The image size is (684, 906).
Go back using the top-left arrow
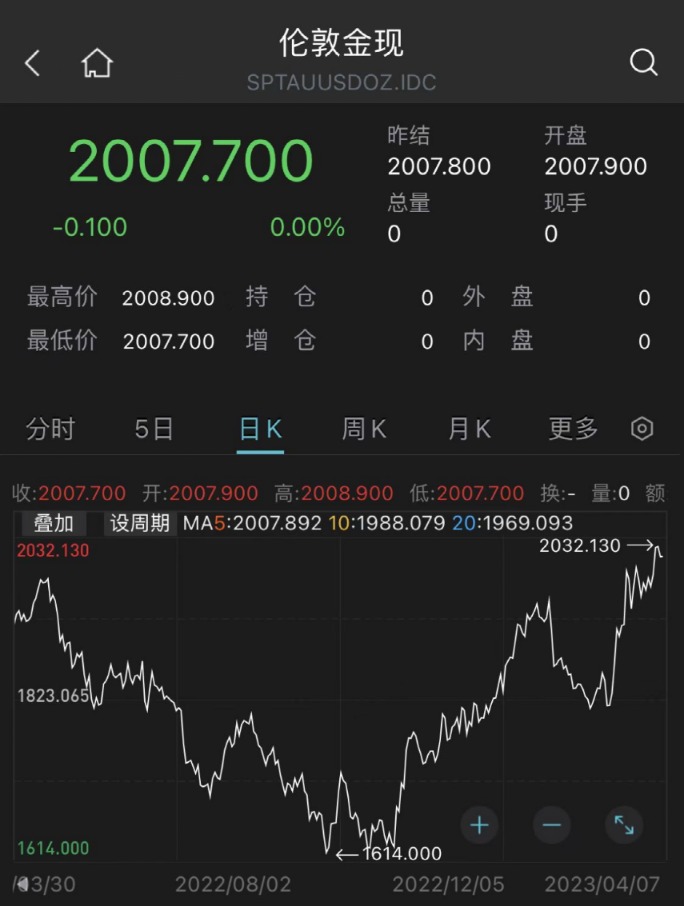(33, 64)
